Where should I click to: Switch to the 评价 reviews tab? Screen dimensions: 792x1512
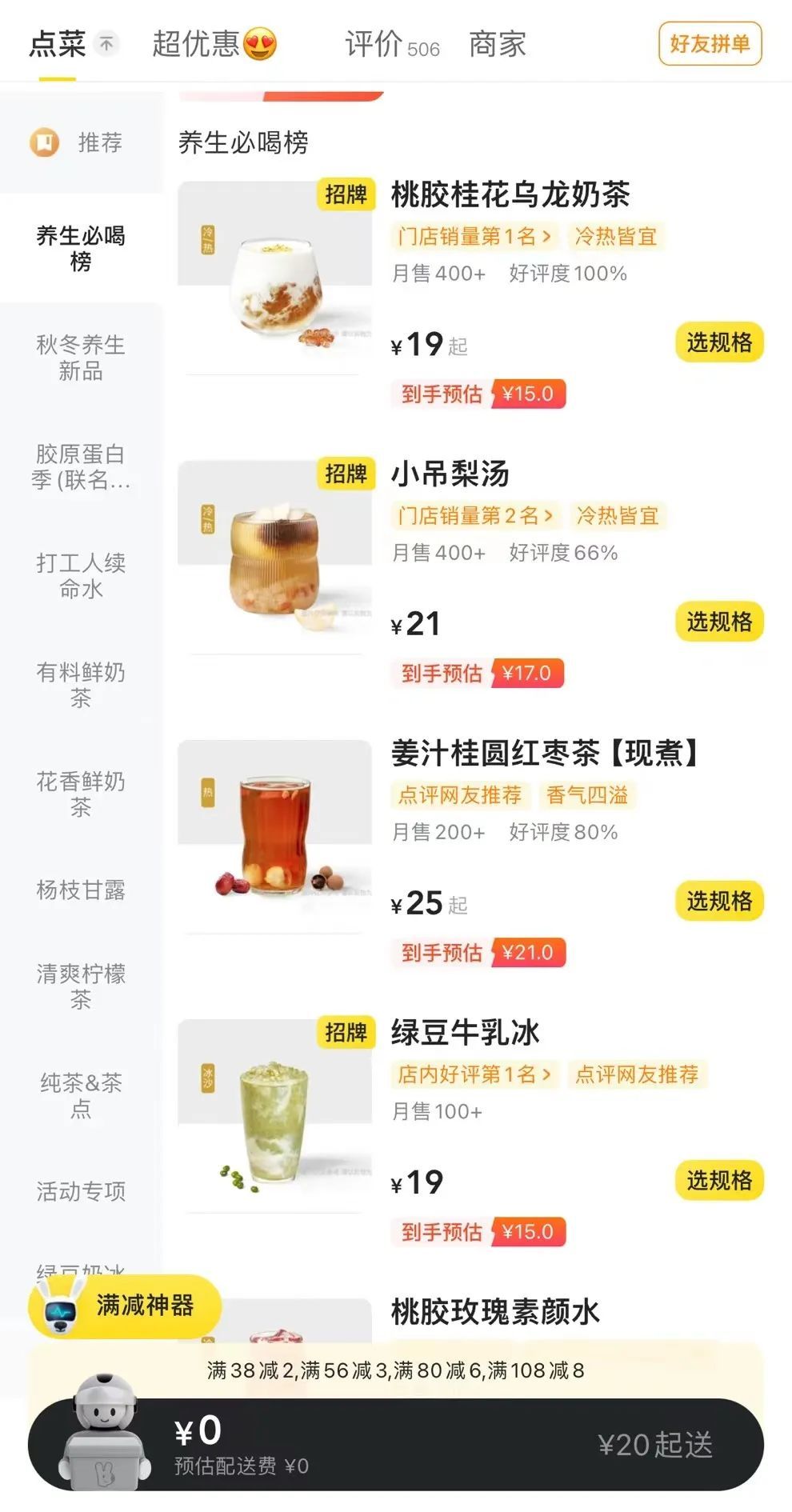391,45
